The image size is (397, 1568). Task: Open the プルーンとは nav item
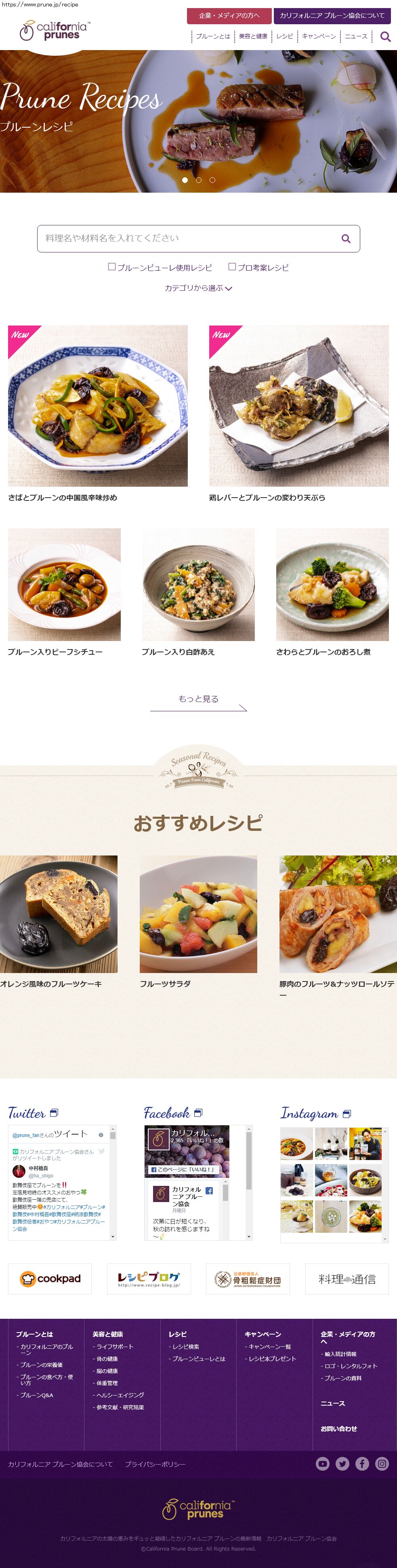click(212, 36)
